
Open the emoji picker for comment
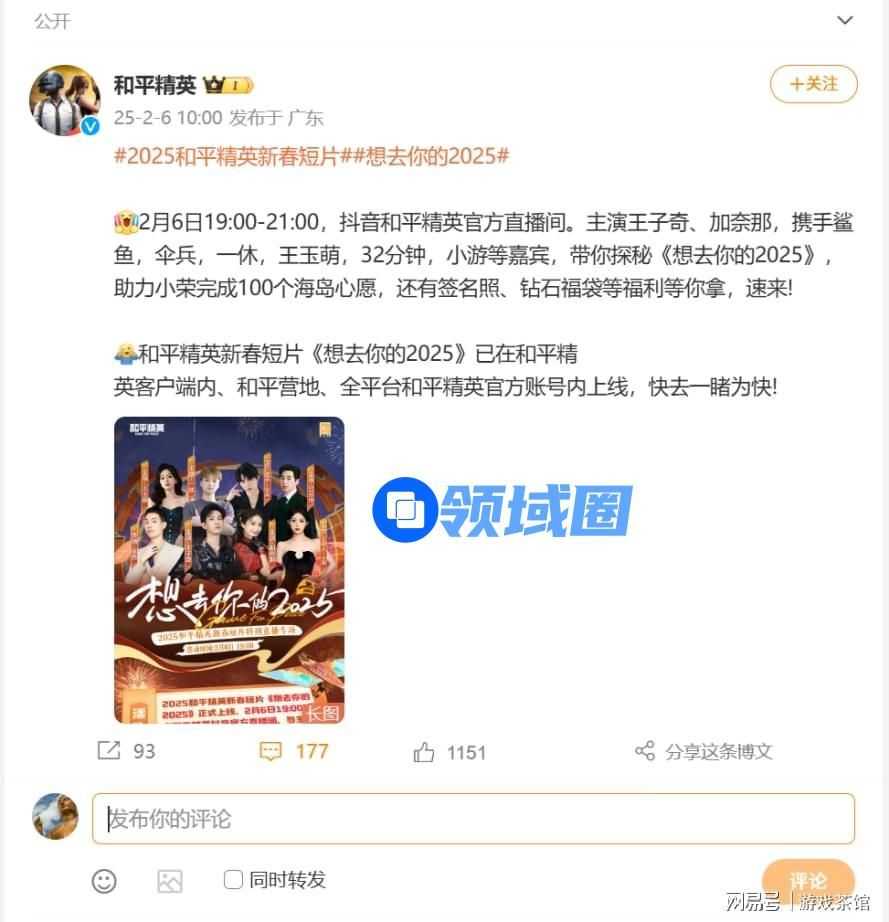pyautogui.click(x=104, y=881)
